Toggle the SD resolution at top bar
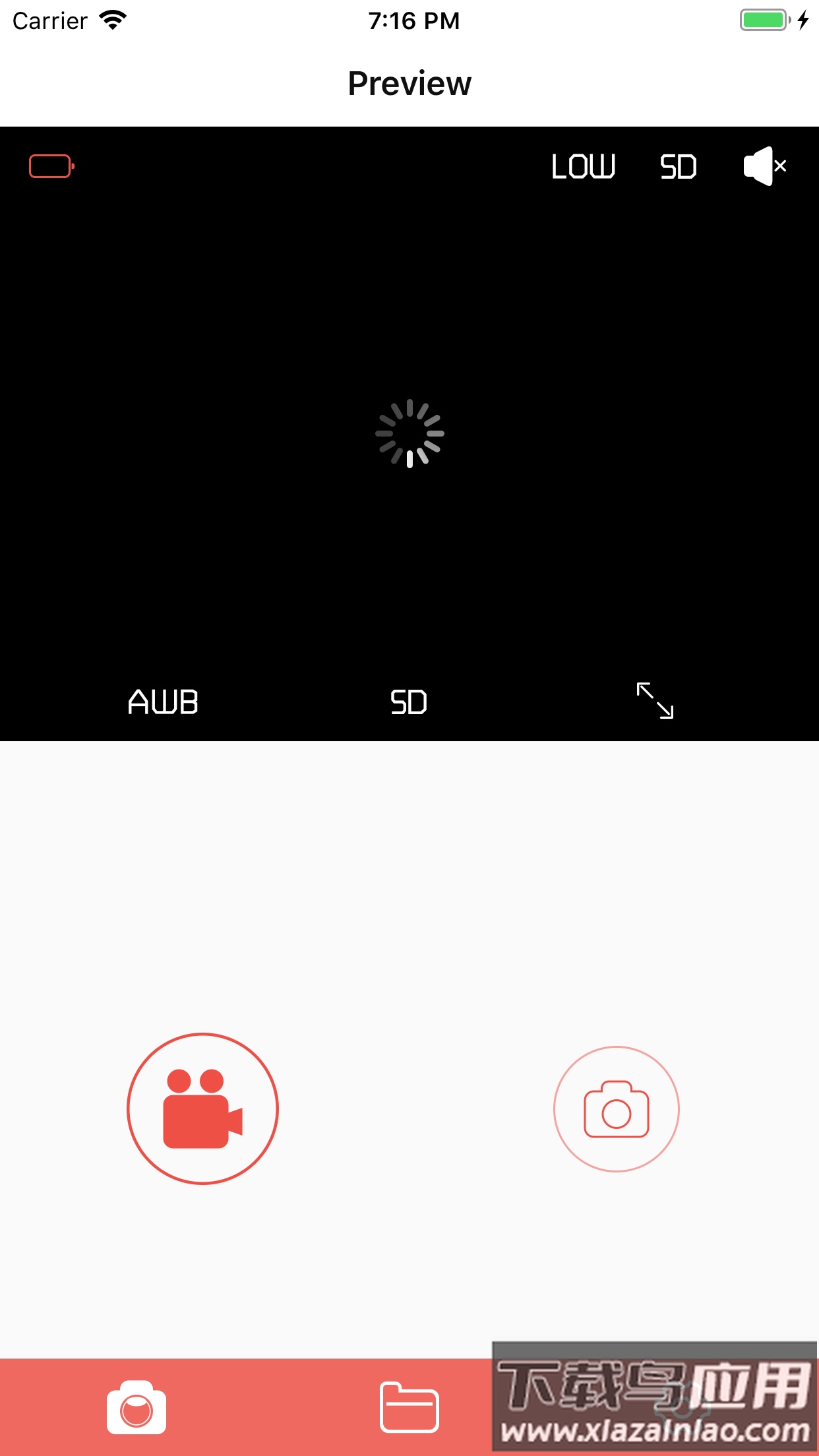The width and height of the screenshot is (819, 1456). point(679,166)
